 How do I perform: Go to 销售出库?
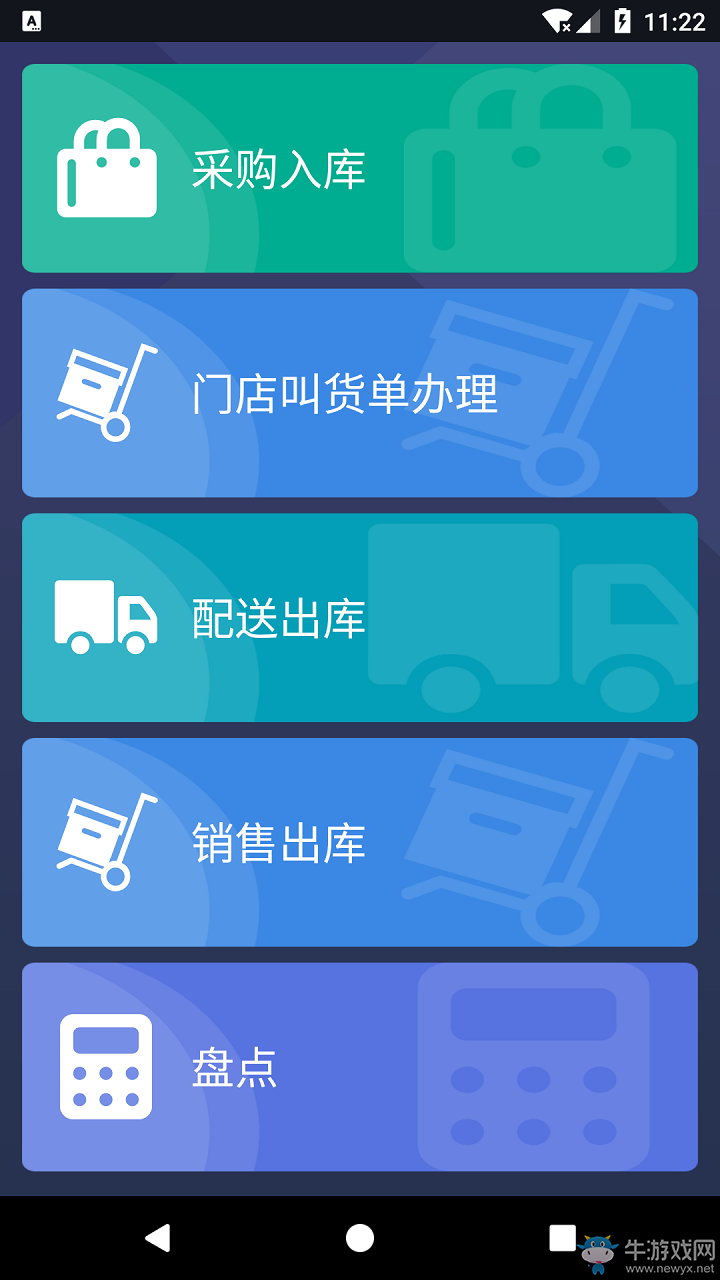coord(360,842)
